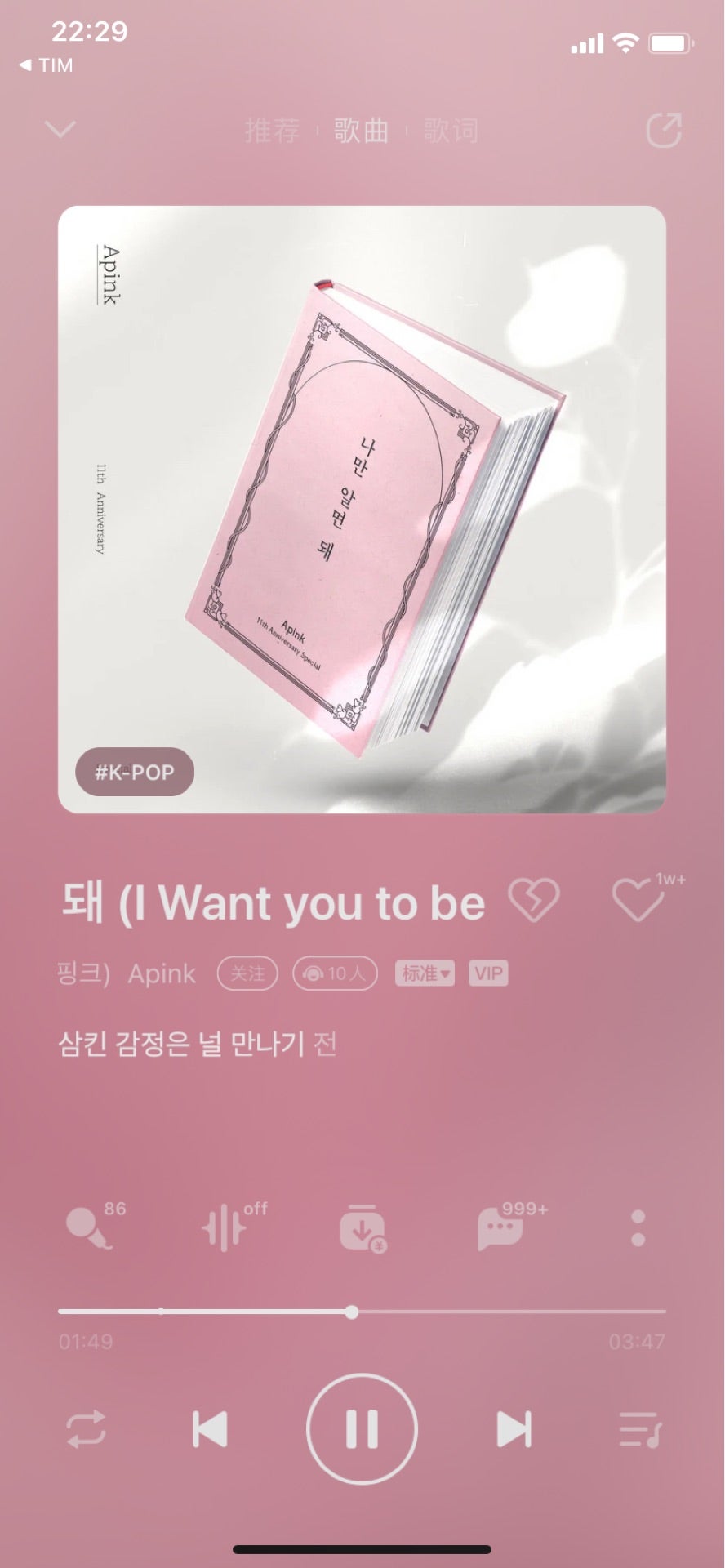Open the 标准 audio quality dropdown

tap(425, 973)
